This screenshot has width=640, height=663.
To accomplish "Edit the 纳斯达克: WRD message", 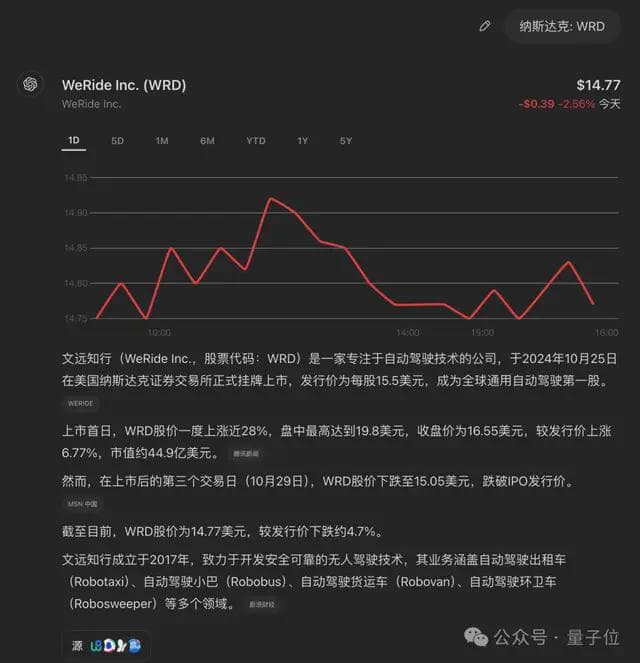I will coord(485,27).
